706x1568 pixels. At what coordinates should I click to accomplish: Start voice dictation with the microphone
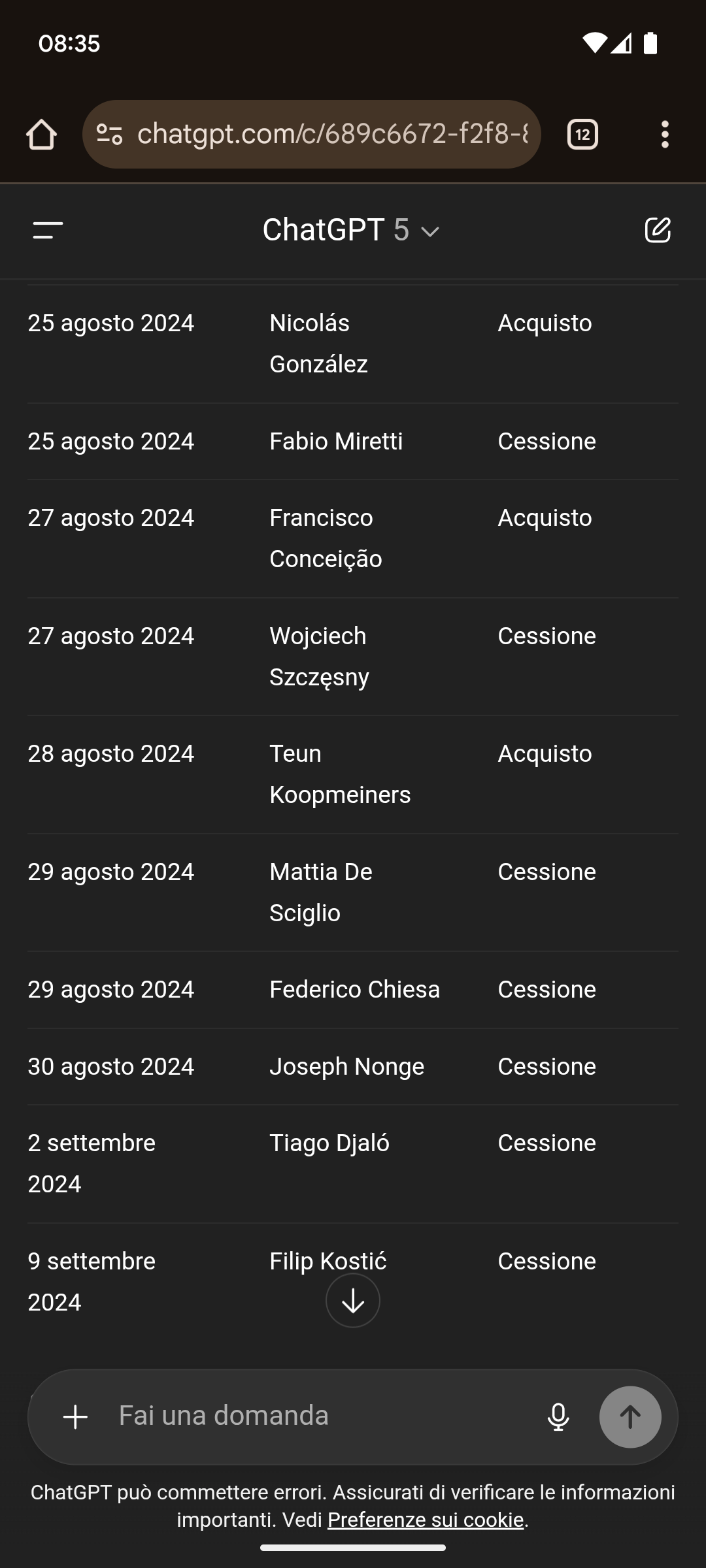click(558, 1416)
